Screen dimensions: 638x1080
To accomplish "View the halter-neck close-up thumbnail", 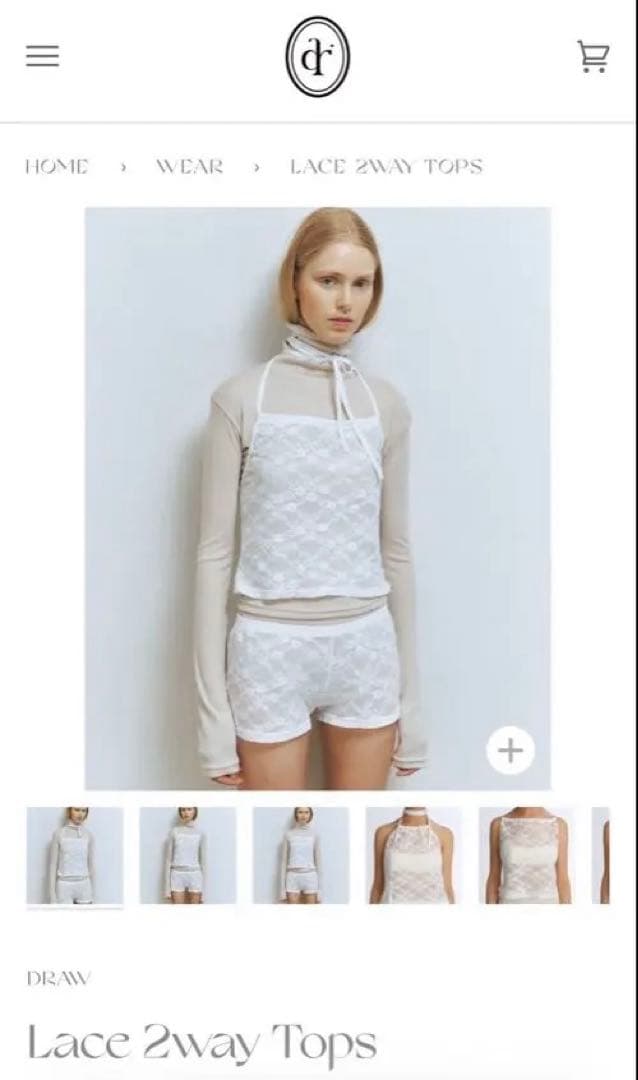I will 414,856.
